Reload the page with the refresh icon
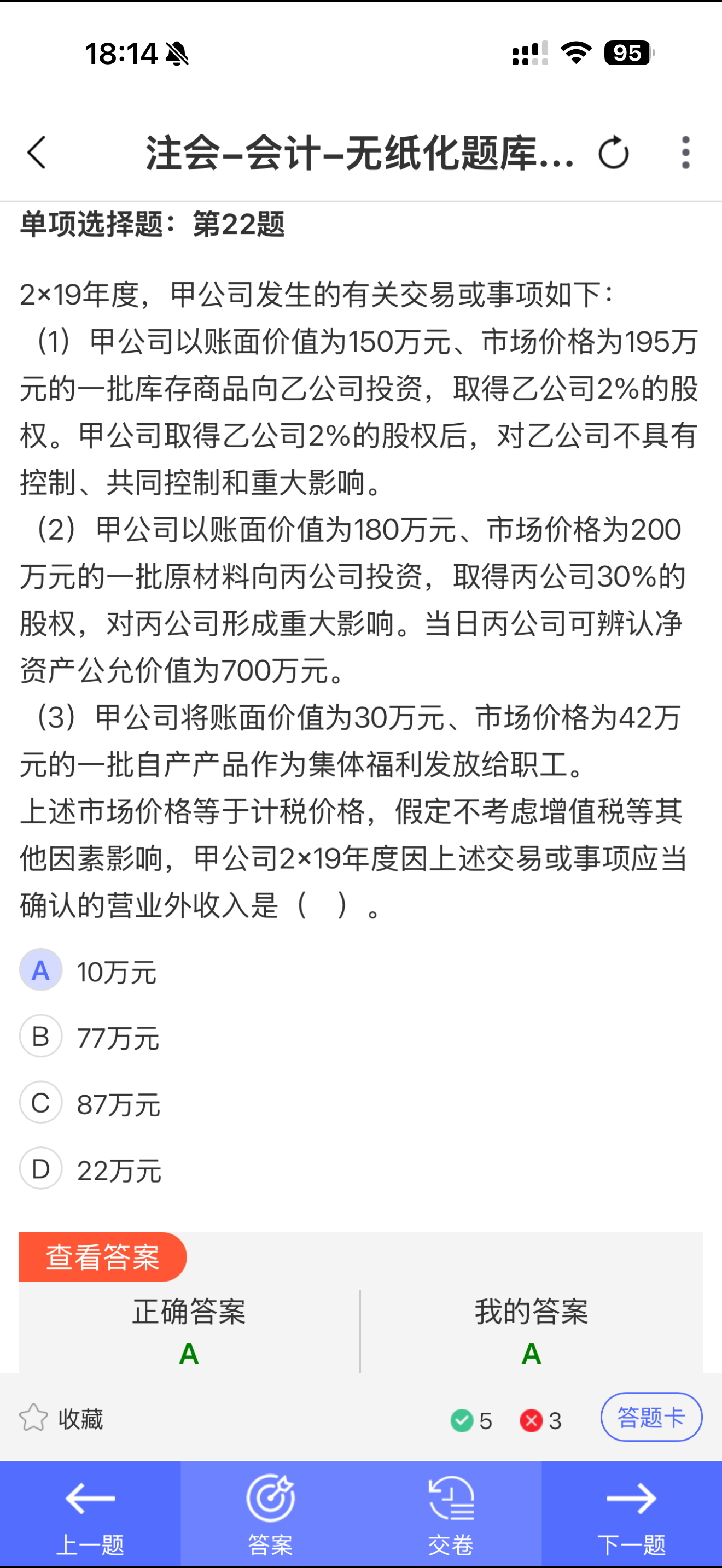Screen dimensions: 722x1568 [x=613, y=152]
